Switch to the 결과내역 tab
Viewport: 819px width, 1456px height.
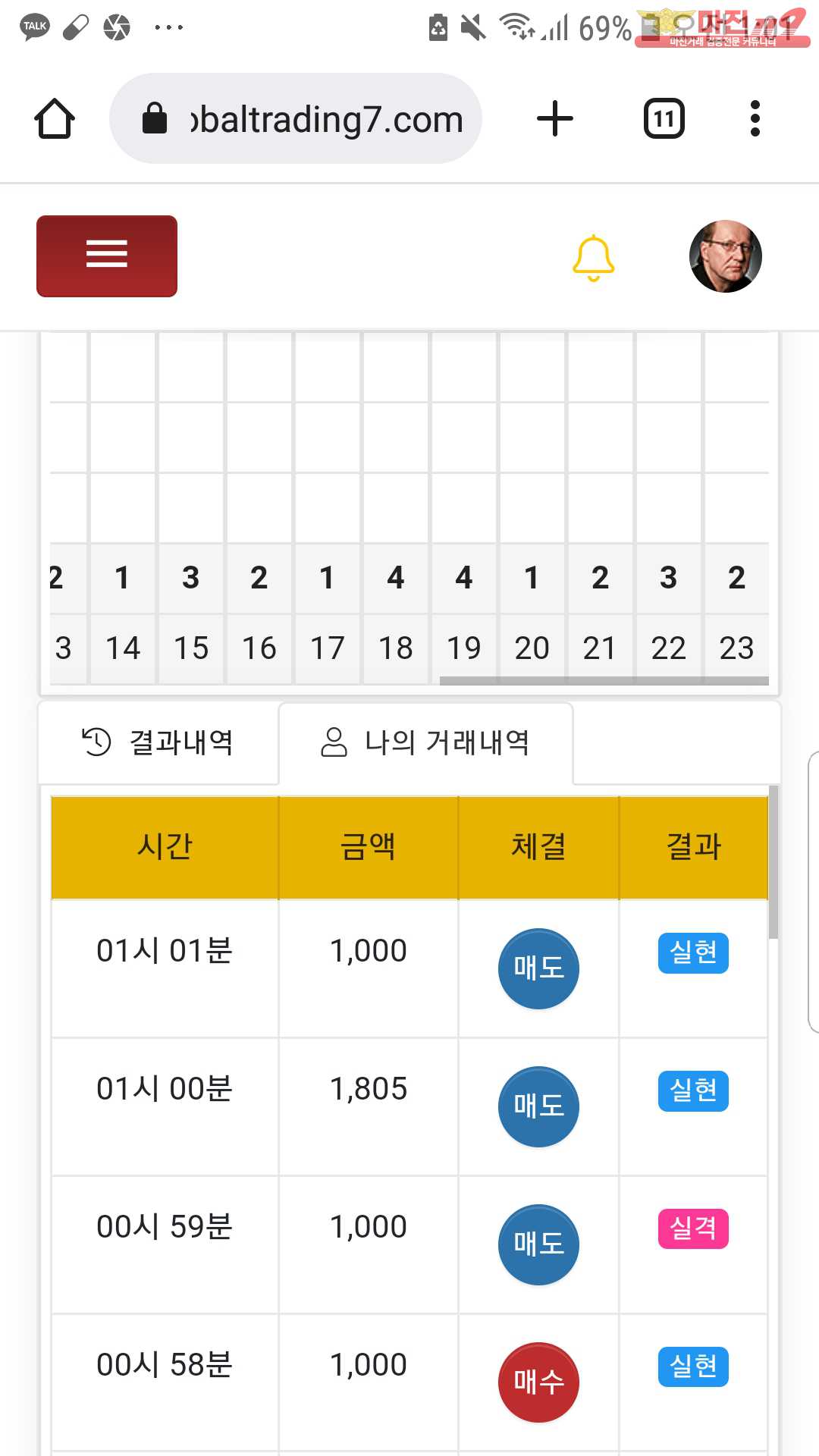pos(158,742)
